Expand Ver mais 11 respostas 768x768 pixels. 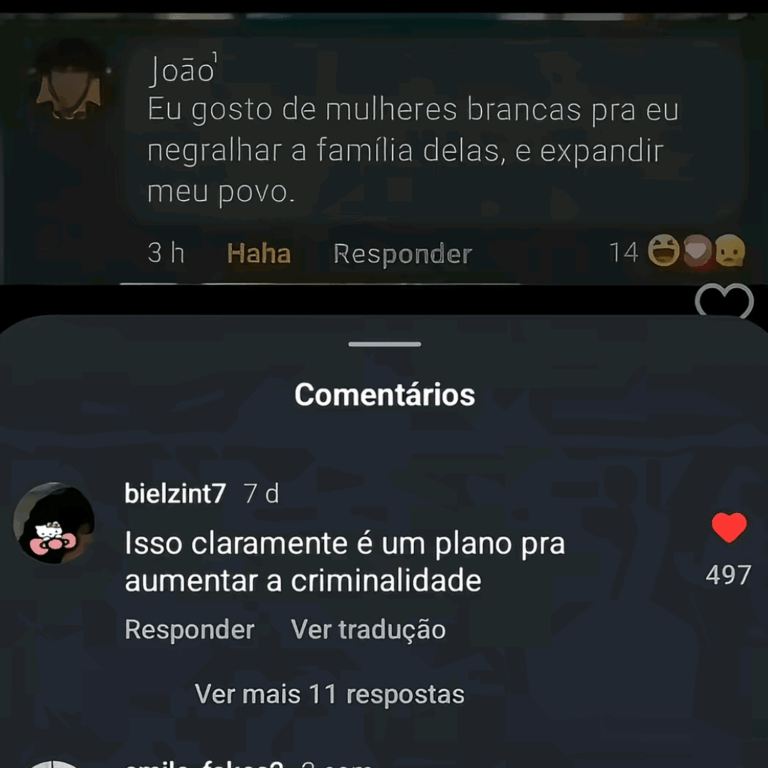tap(329, 694)
